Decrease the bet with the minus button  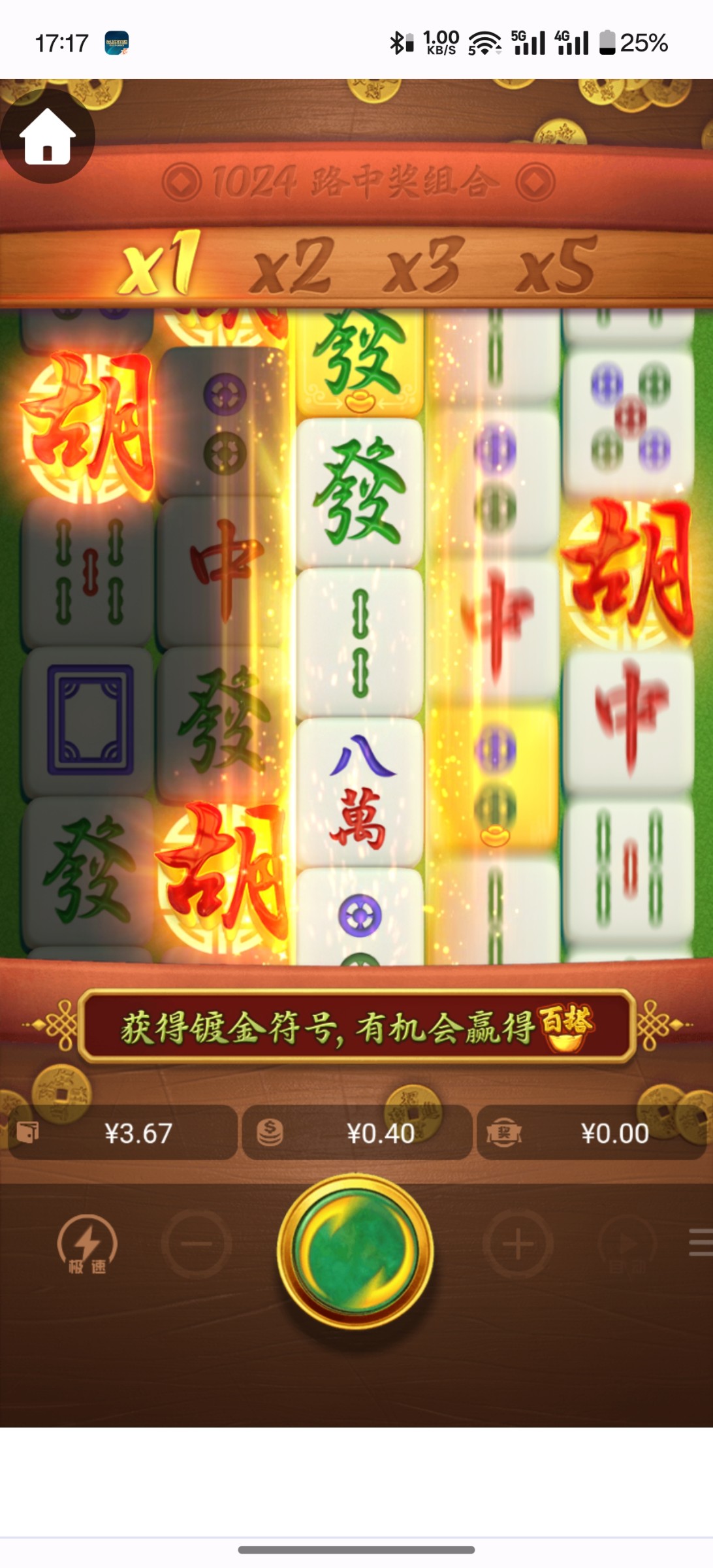tap(196, 1244)
